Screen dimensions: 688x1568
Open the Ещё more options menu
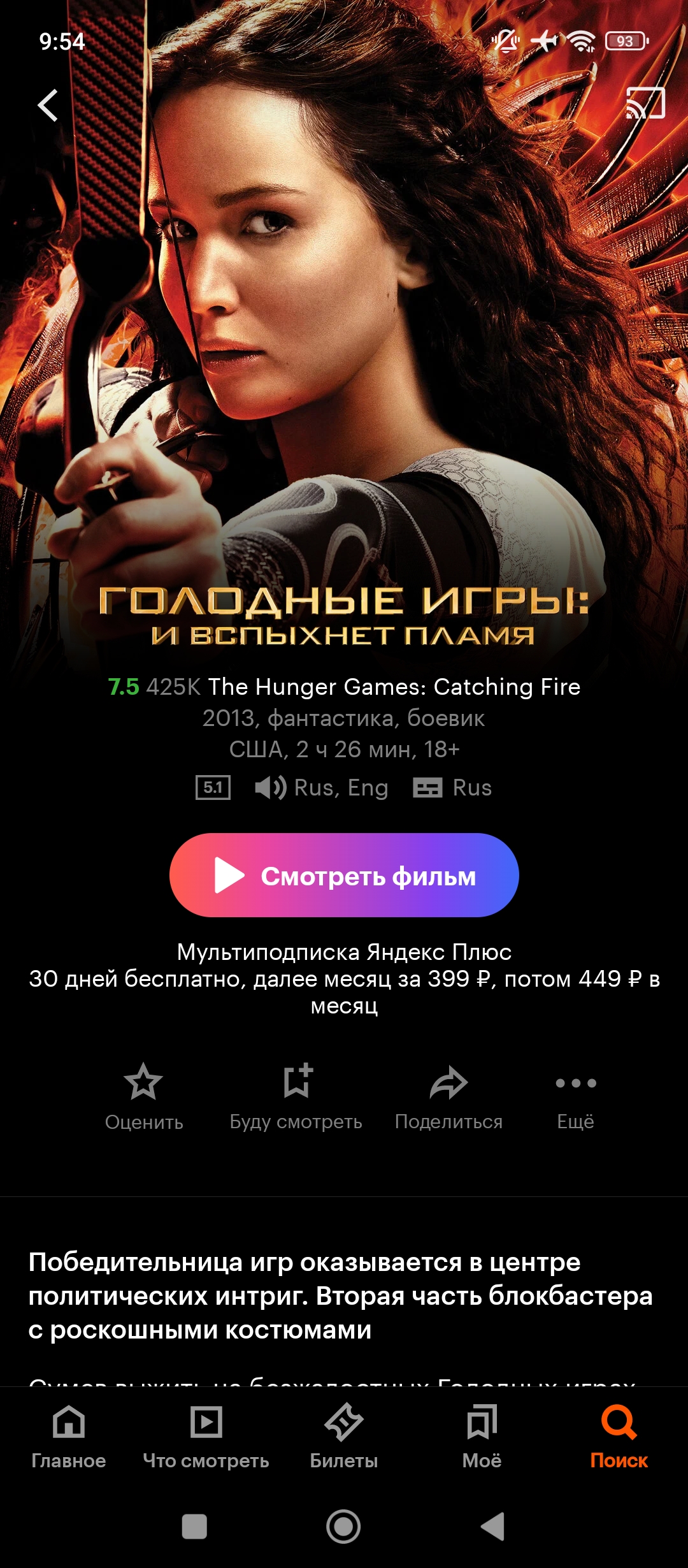coord(575,1096)
